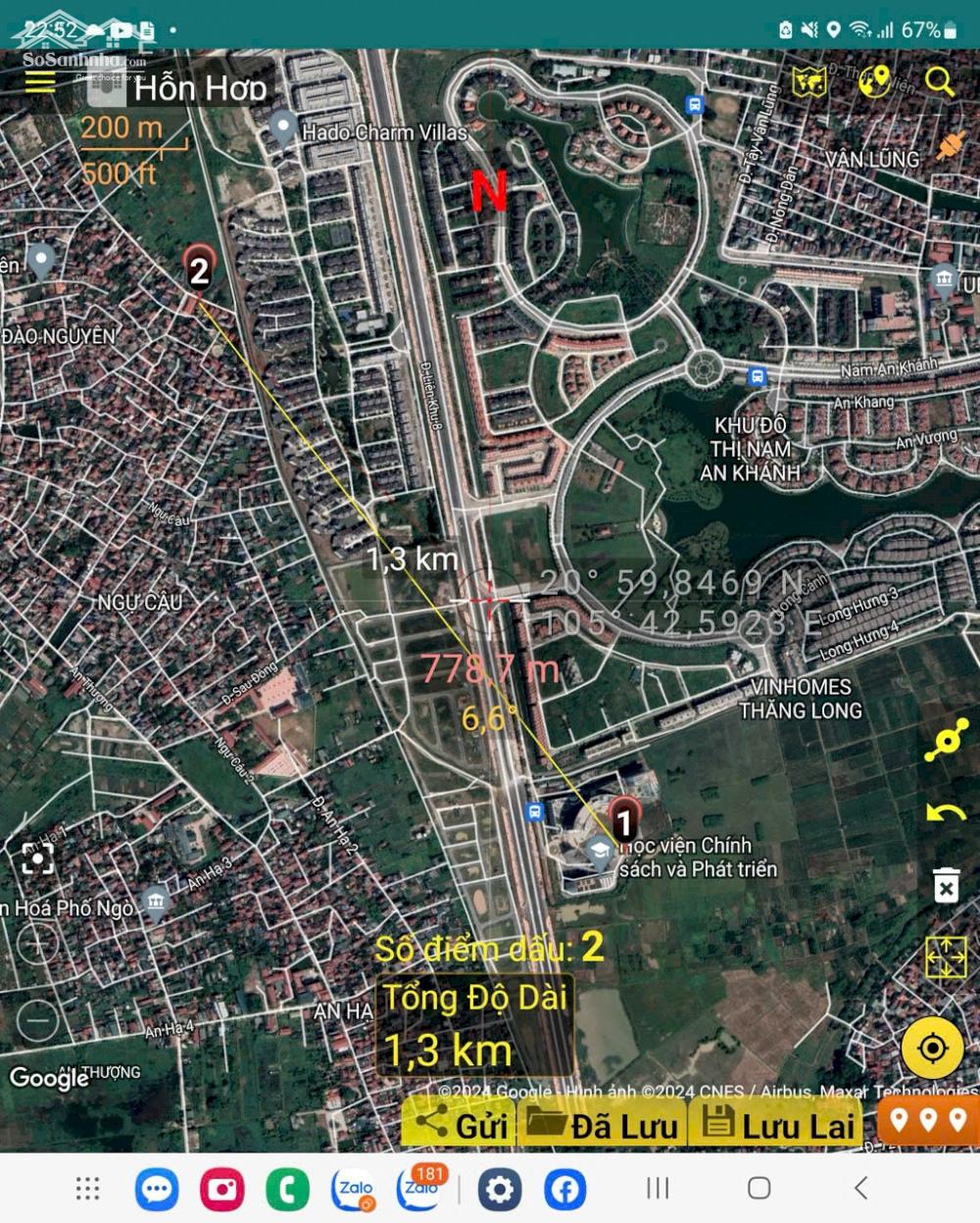The image size is (980, 1223).
Task: Select the yellow path measuring tool
Action: (x=946, y=740)
